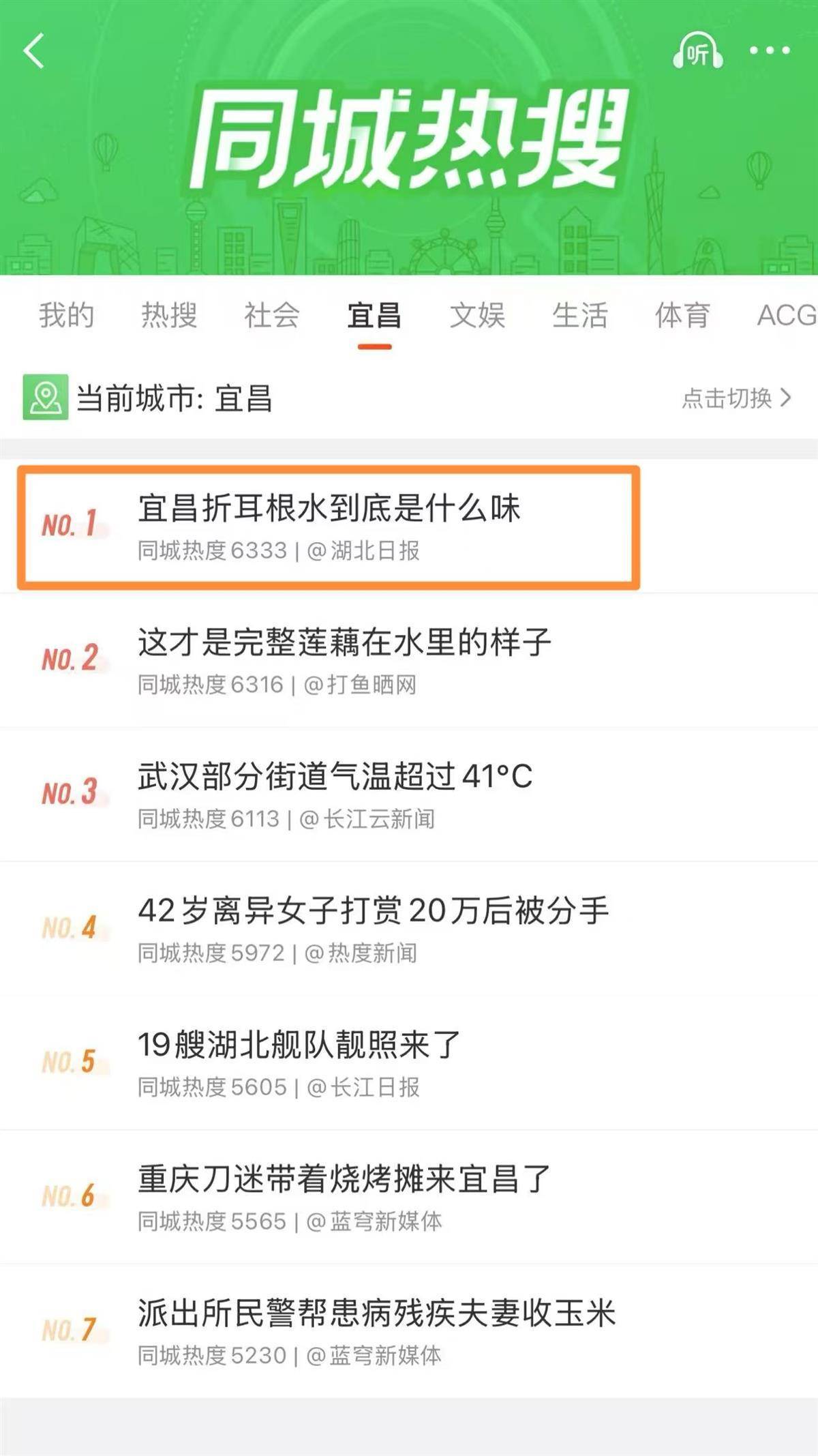Select the 宜昌 tab
818x1456 pixels.
374,316
